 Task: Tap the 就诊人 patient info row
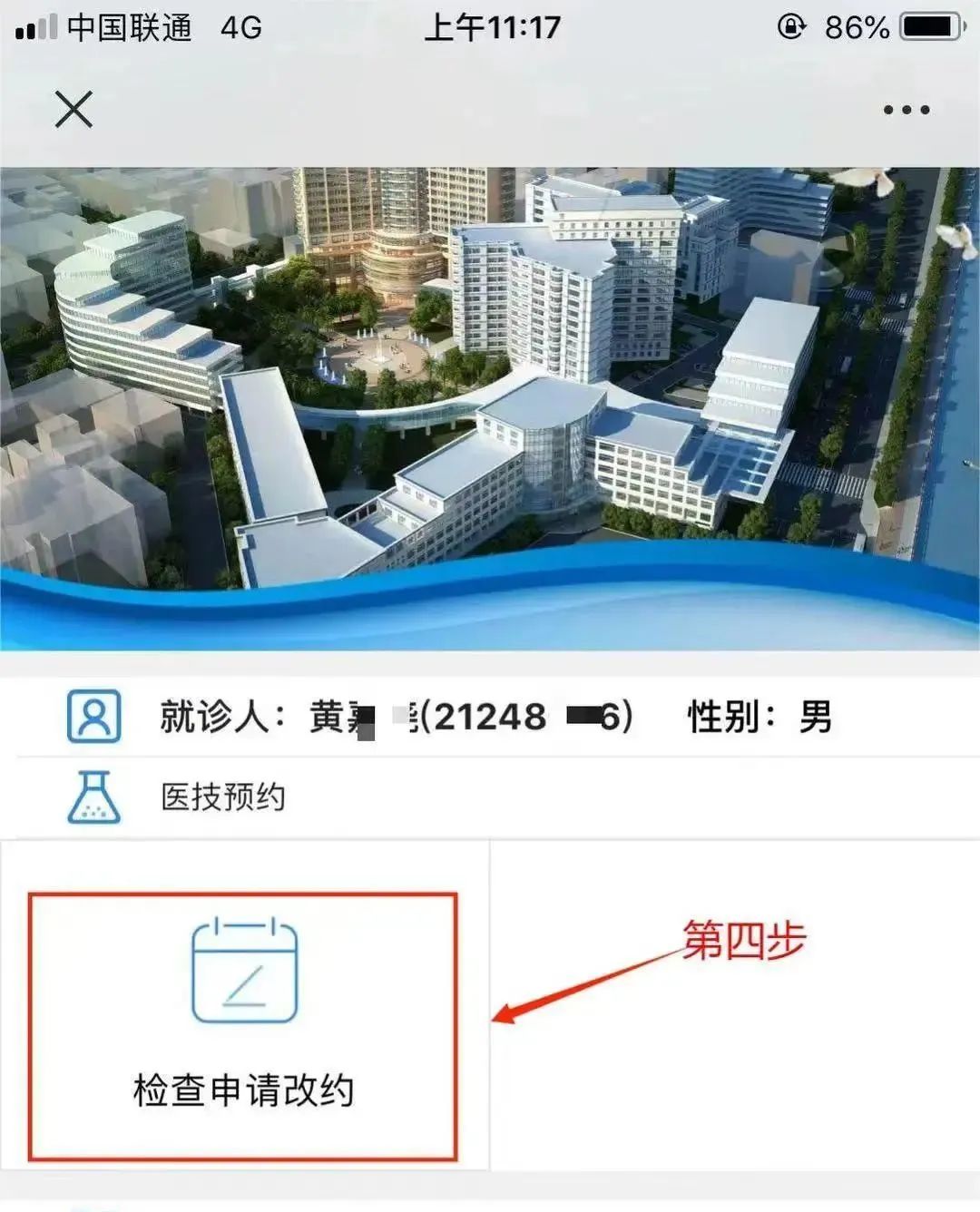[x=490, y=717]
